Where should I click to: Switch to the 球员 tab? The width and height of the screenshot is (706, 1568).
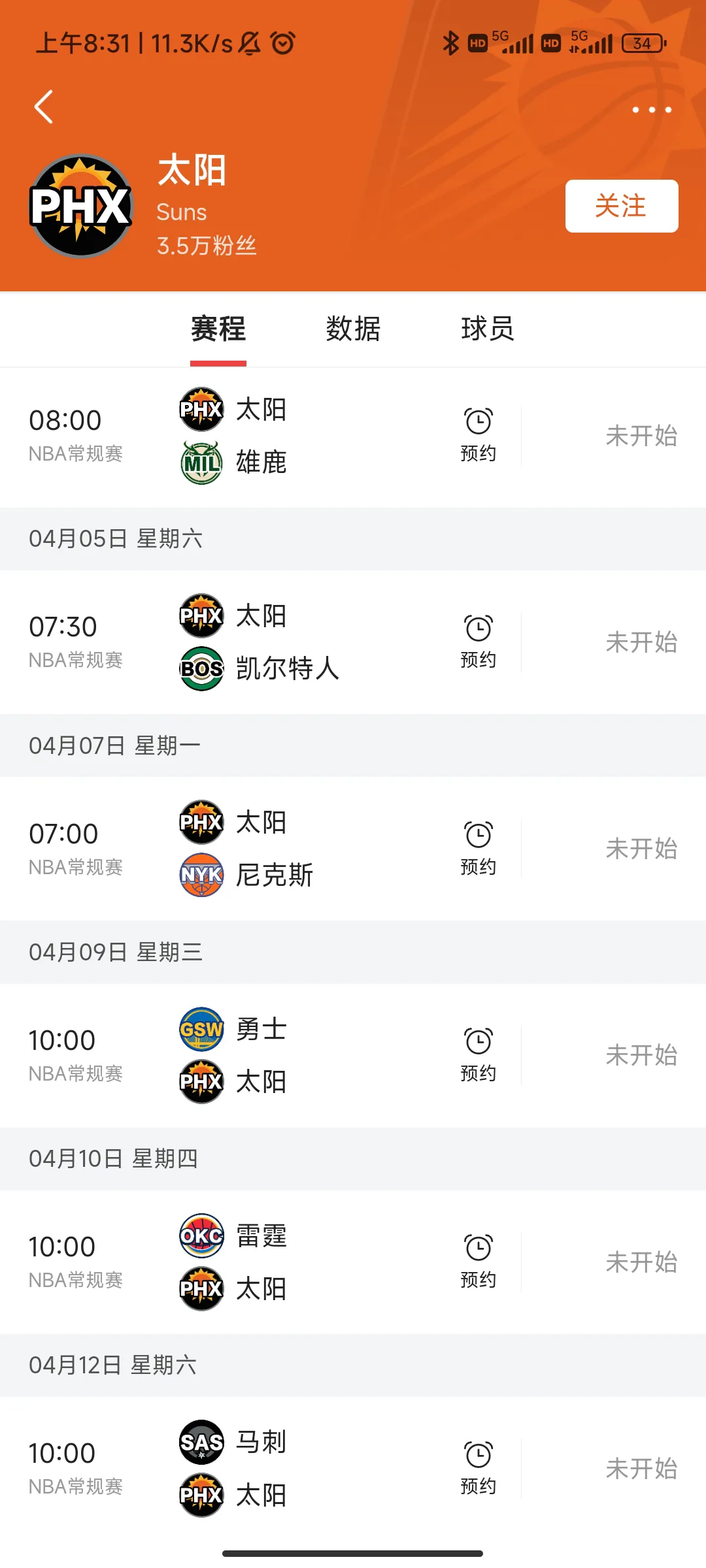[x=488, y=329]
